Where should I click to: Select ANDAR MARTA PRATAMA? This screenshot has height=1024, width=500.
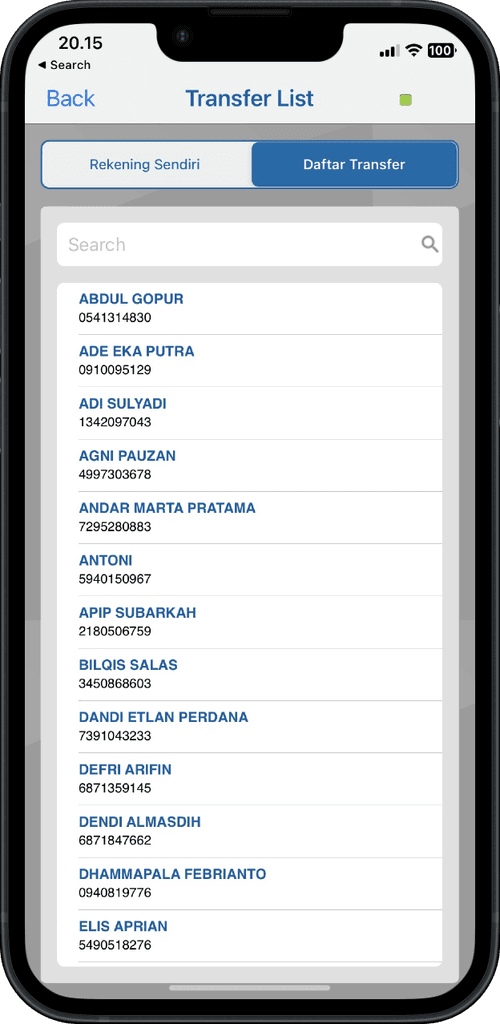click(x=249, y=517)
